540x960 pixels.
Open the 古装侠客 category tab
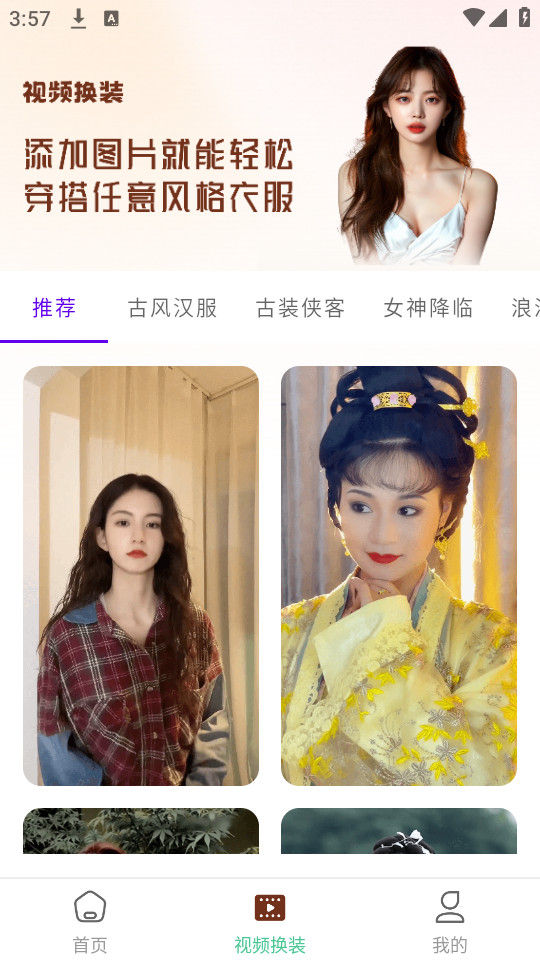300,307
